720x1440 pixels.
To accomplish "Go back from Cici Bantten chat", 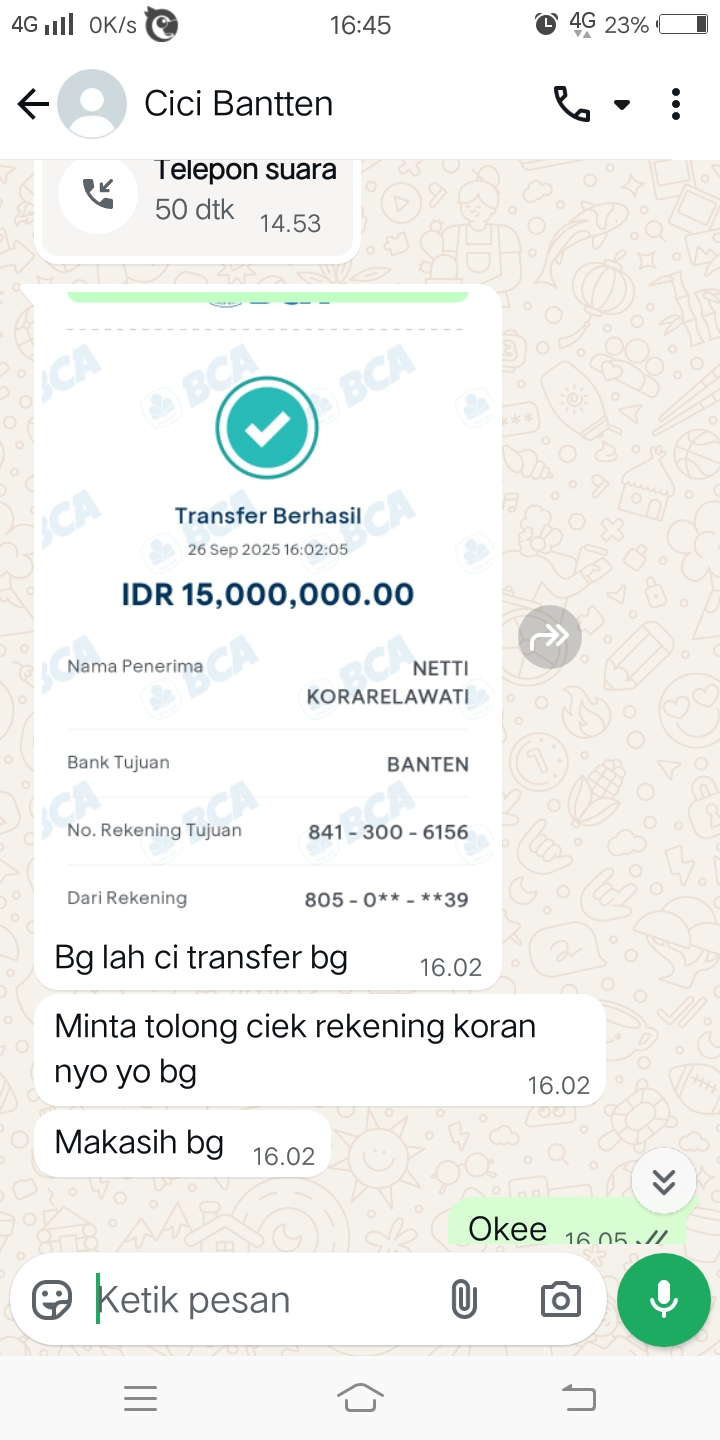I will tap(33, 104).
